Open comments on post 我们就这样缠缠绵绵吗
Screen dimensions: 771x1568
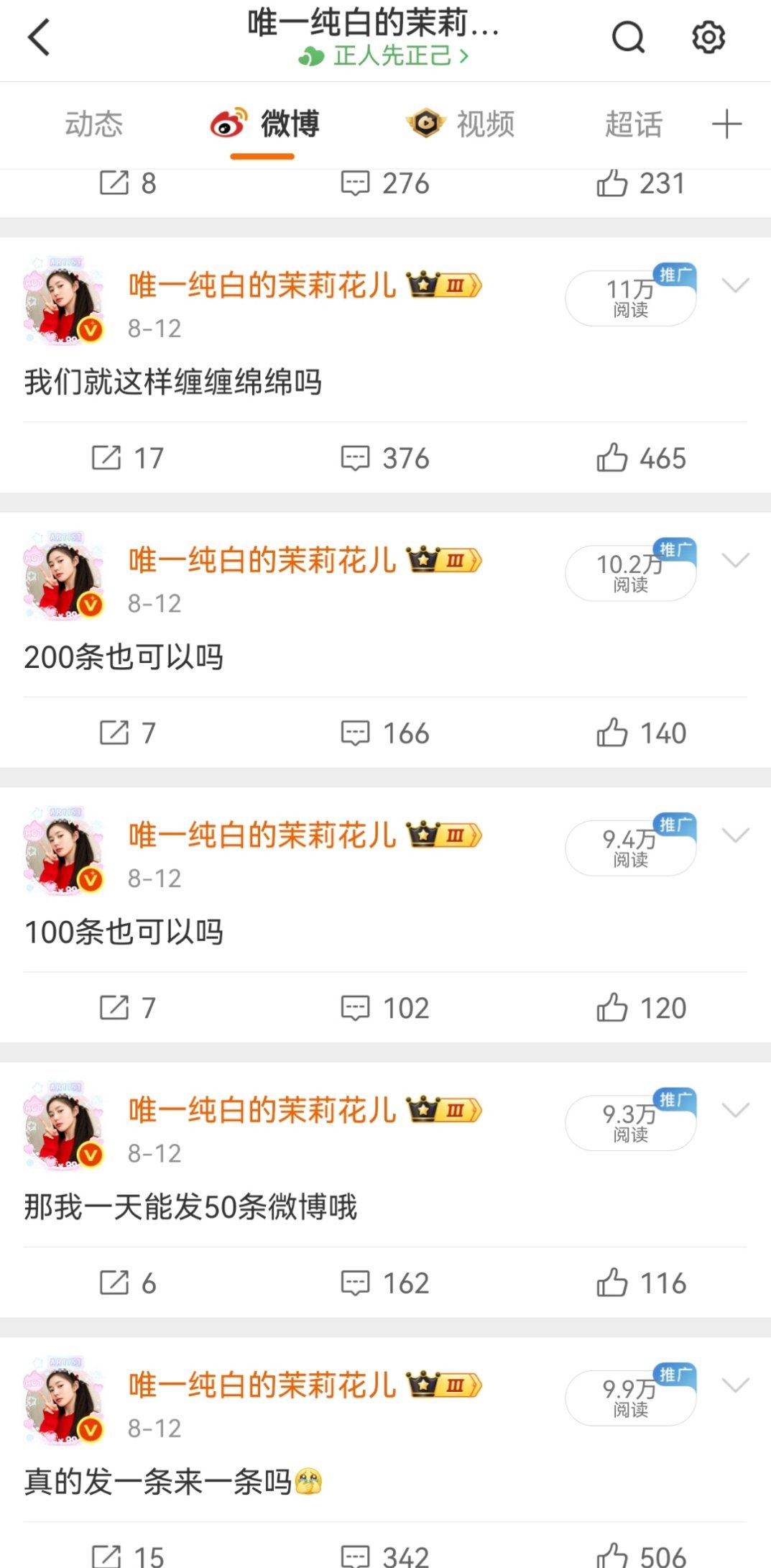384,458
